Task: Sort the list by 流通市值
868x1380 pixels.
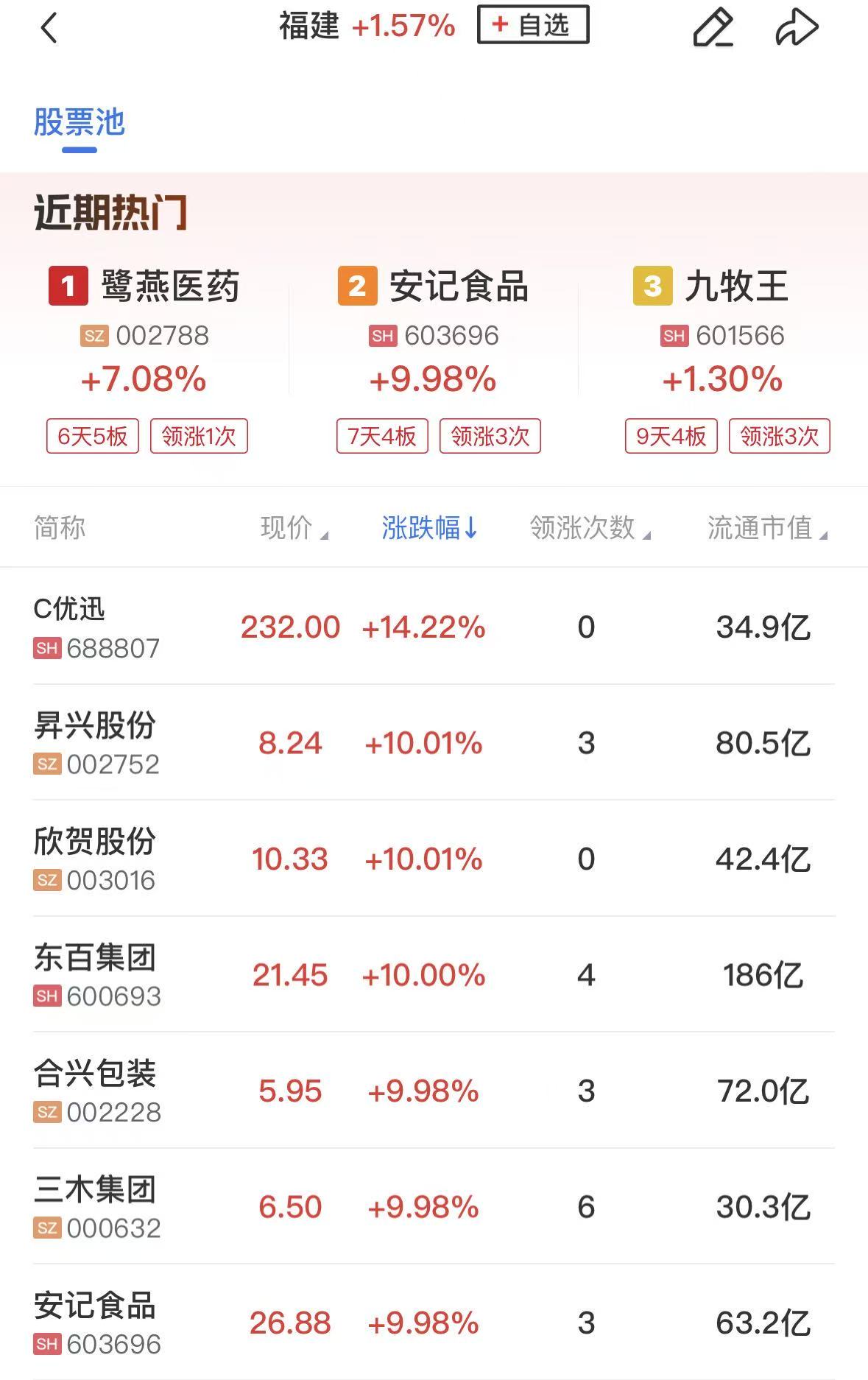Action: (x=766, y=528)
